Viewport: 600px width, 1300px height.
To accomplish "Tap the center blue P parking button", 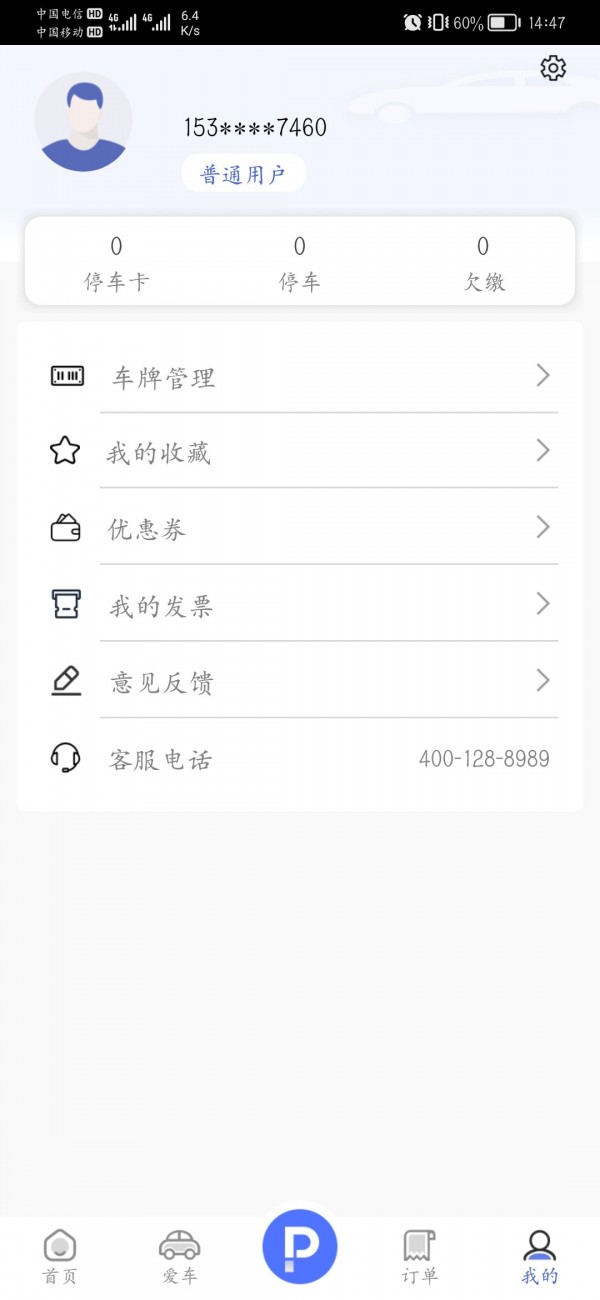I will pos(300,1247).
